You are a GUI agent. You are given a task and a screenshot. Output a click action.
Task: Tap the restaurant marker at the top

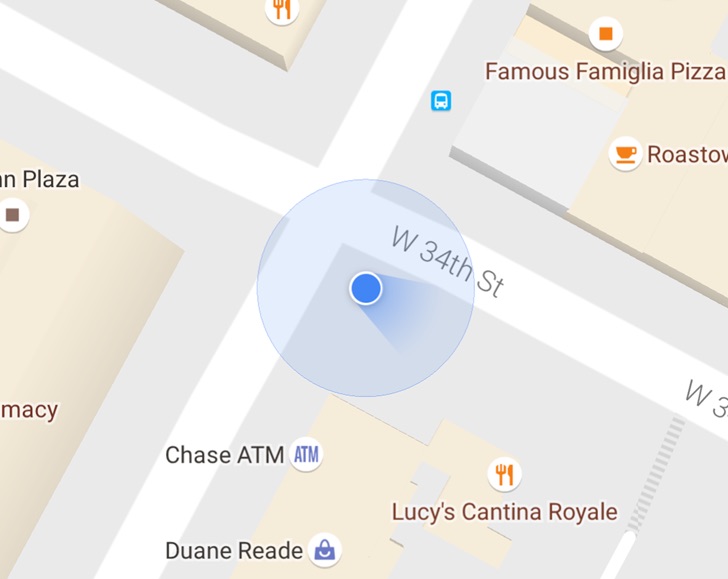(x=282, y=9)
